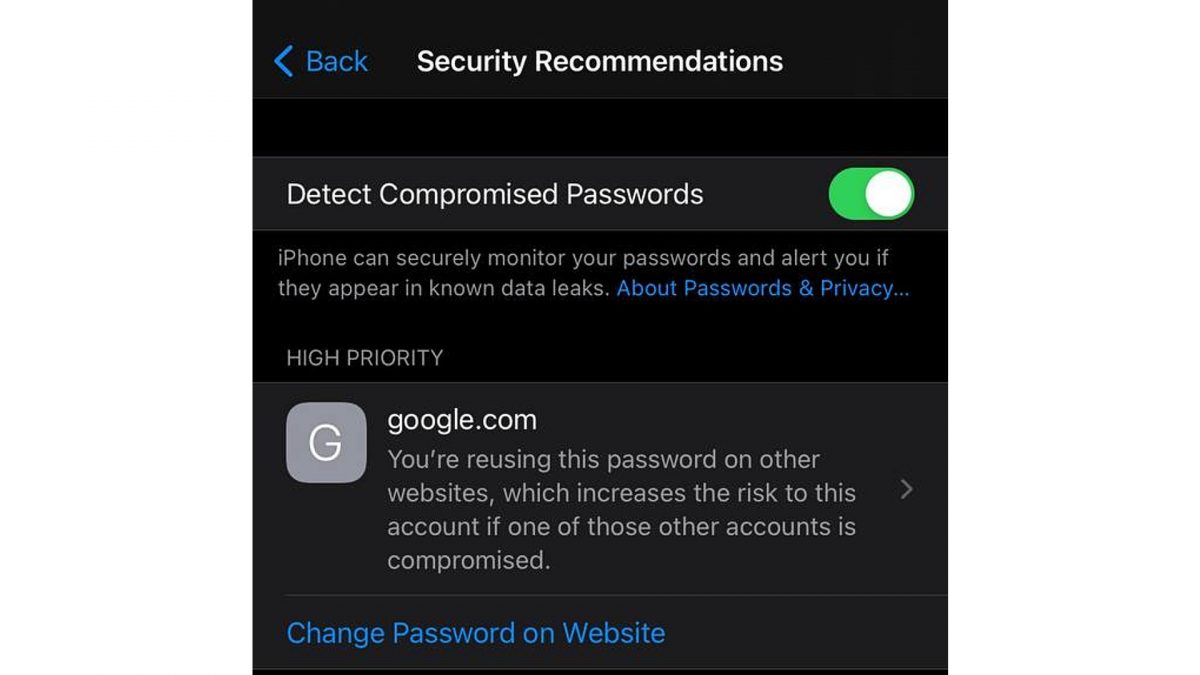Viewport: 1200px width, 675px height.
Task: Tap Change Password on Website
Action: tap(476, 633)
